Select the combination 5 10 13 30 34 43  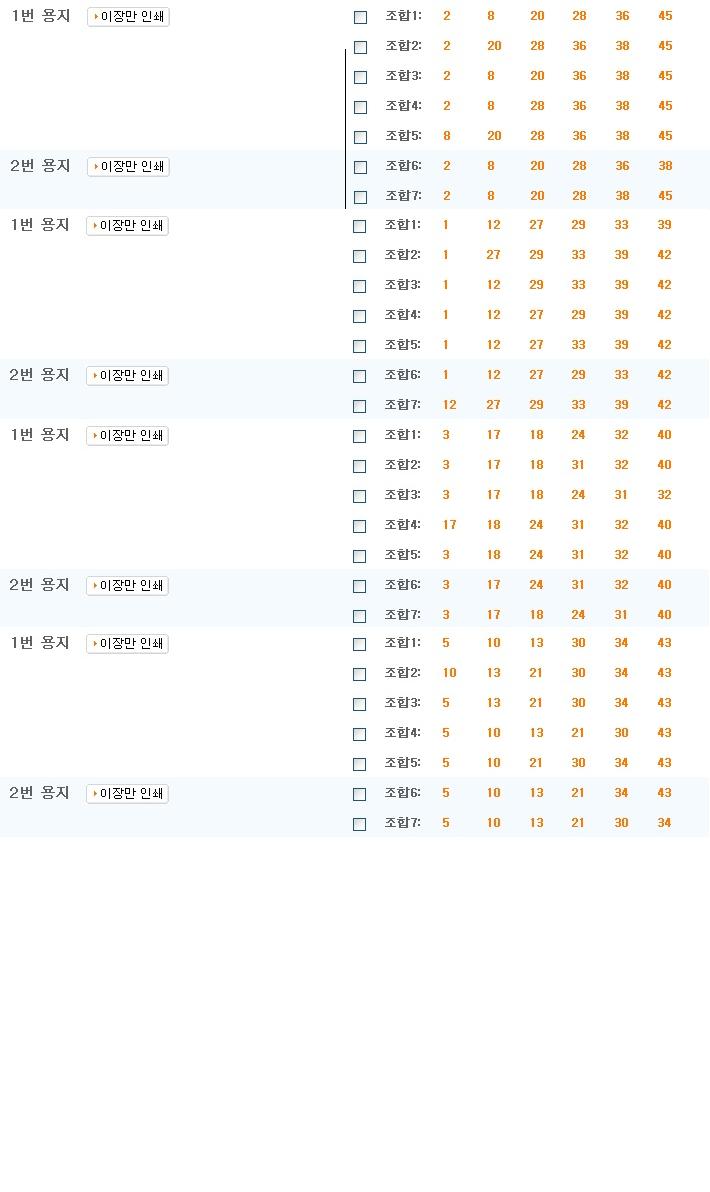coord(359,644)
